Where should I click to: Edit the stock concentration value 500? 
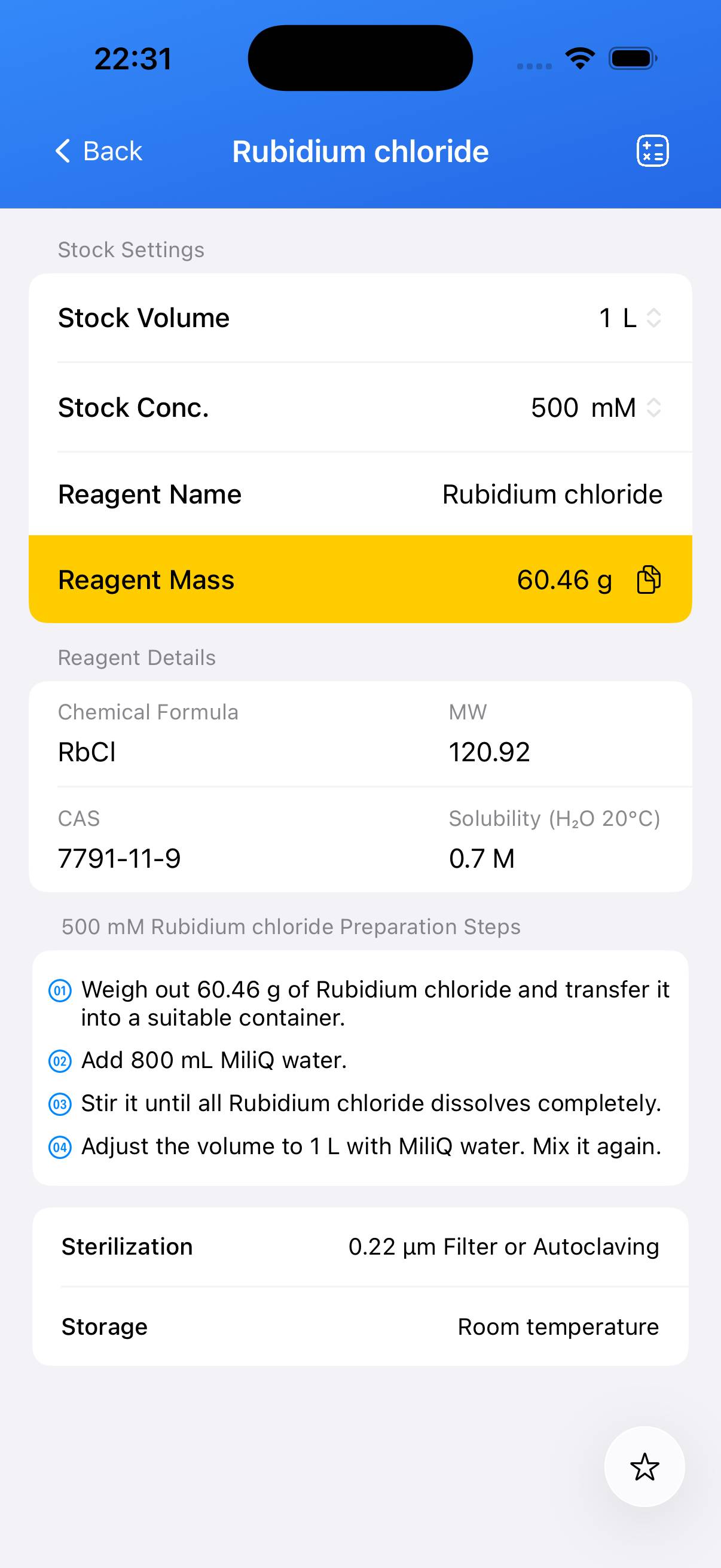click(x=554, y=408)
